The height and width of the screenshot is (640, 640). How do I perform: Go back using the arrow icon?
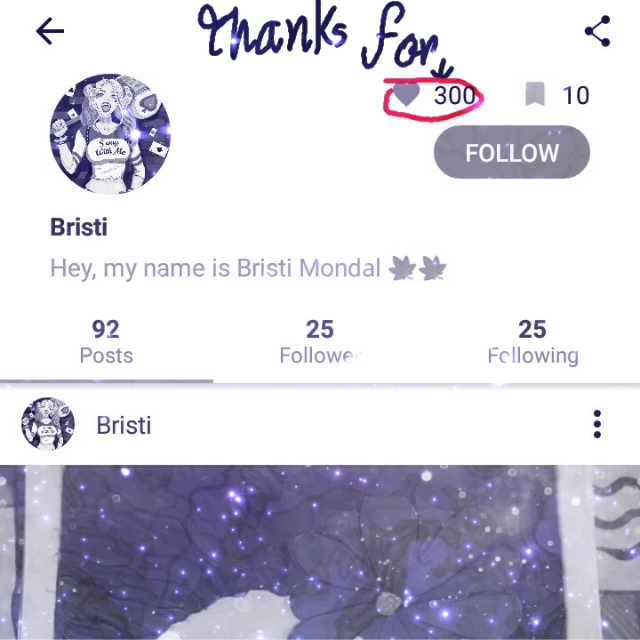click(50, 31)
